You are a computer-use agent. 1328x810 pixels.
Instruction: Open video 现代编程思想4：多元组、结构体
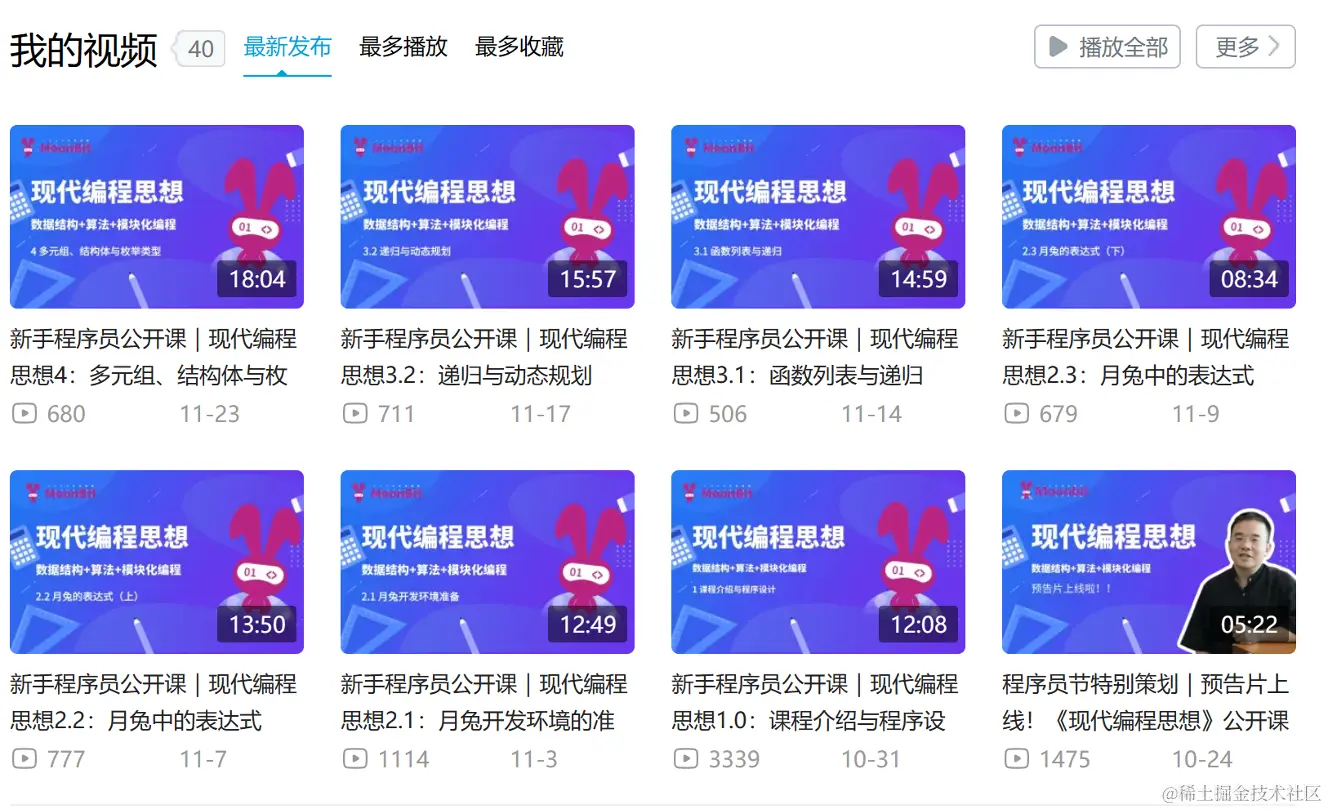click(x=157, y=216)
